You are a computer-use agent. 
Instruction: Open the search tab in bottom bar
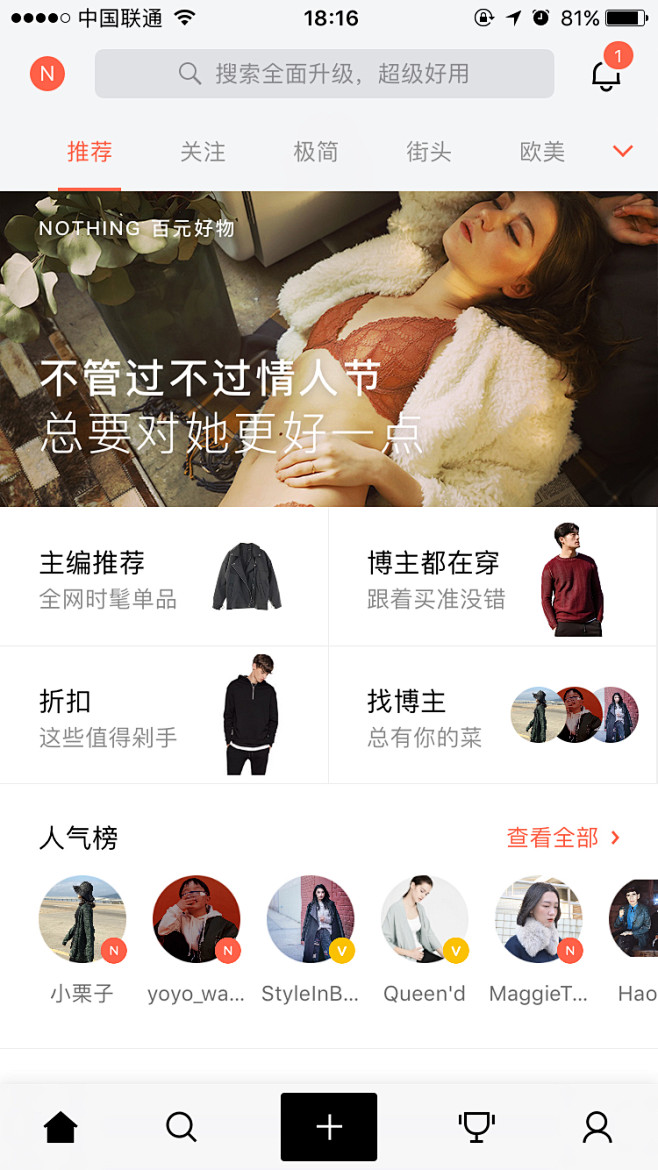coord(181,1127)
